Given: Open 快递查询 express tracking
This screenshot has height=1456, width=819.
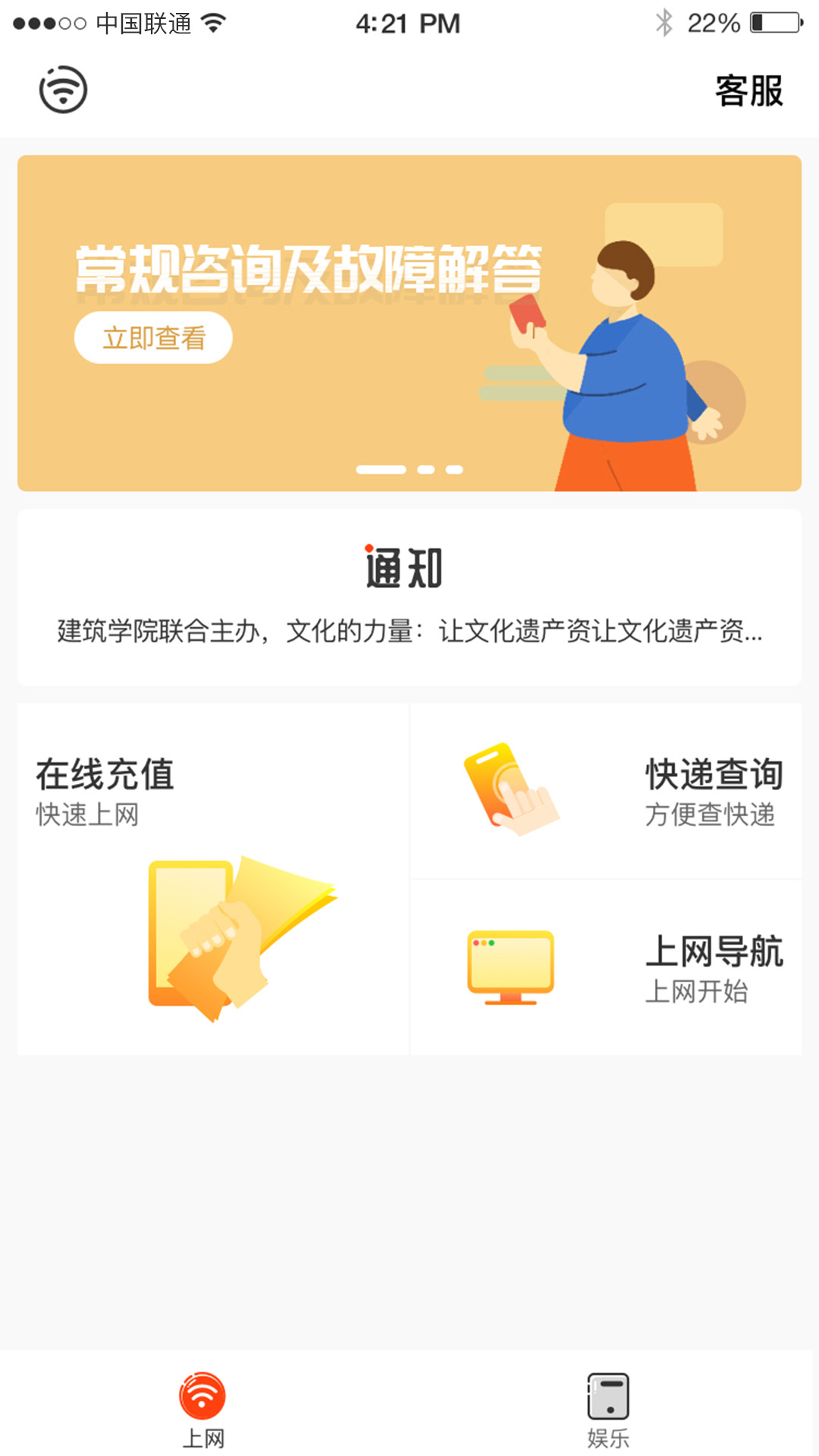Looking at the screenshot, I should click(607, 792).
